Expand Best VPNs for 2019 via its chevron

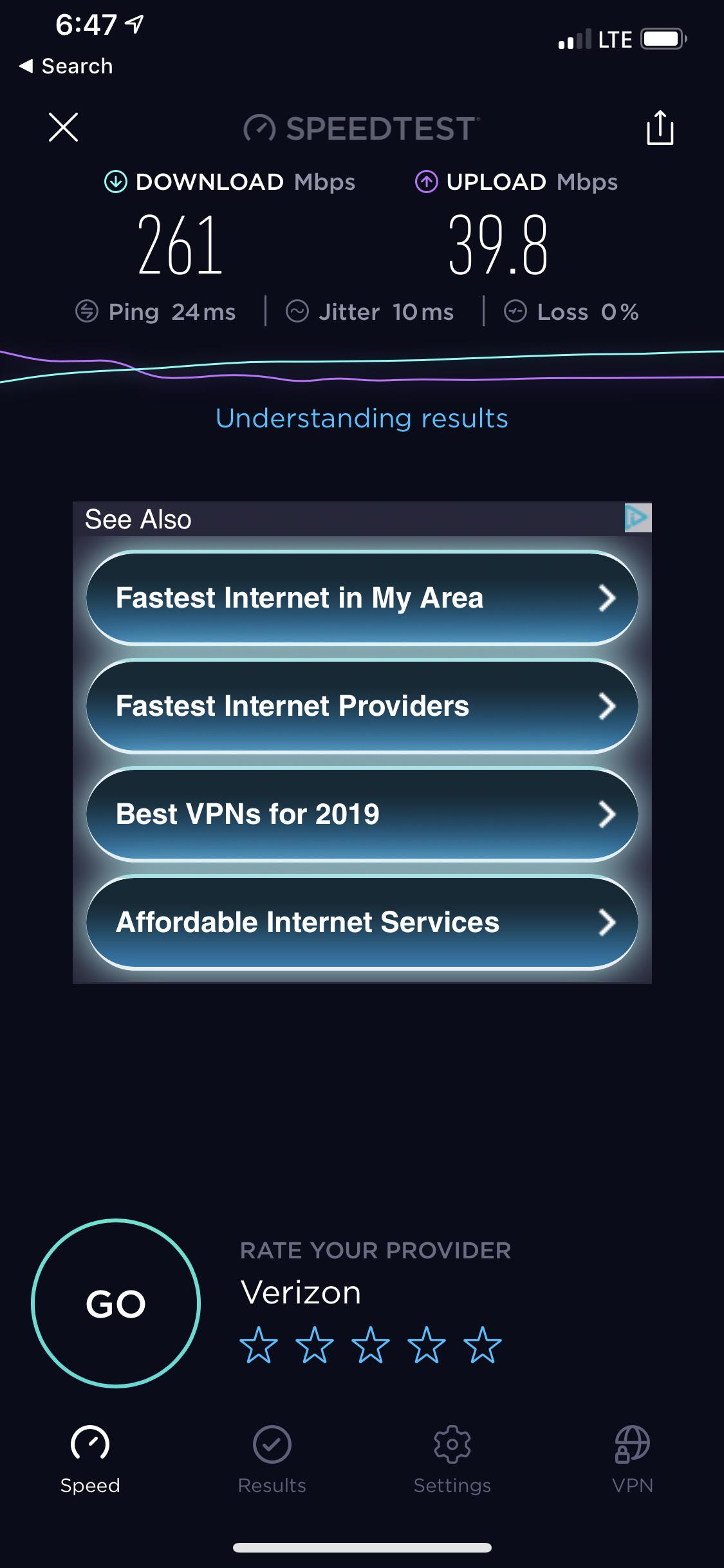606,814
